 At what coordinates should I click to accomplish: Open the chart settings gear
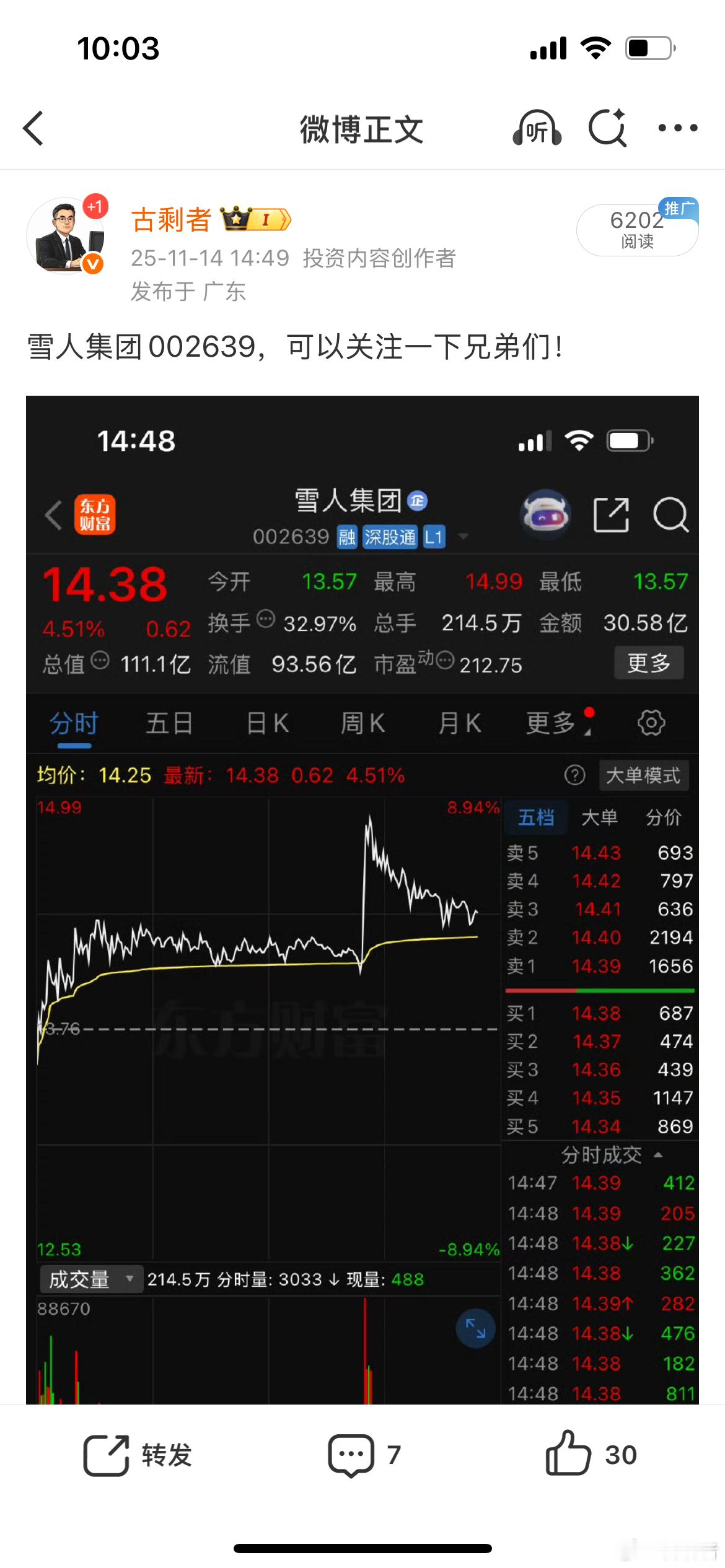click(651, 722)
